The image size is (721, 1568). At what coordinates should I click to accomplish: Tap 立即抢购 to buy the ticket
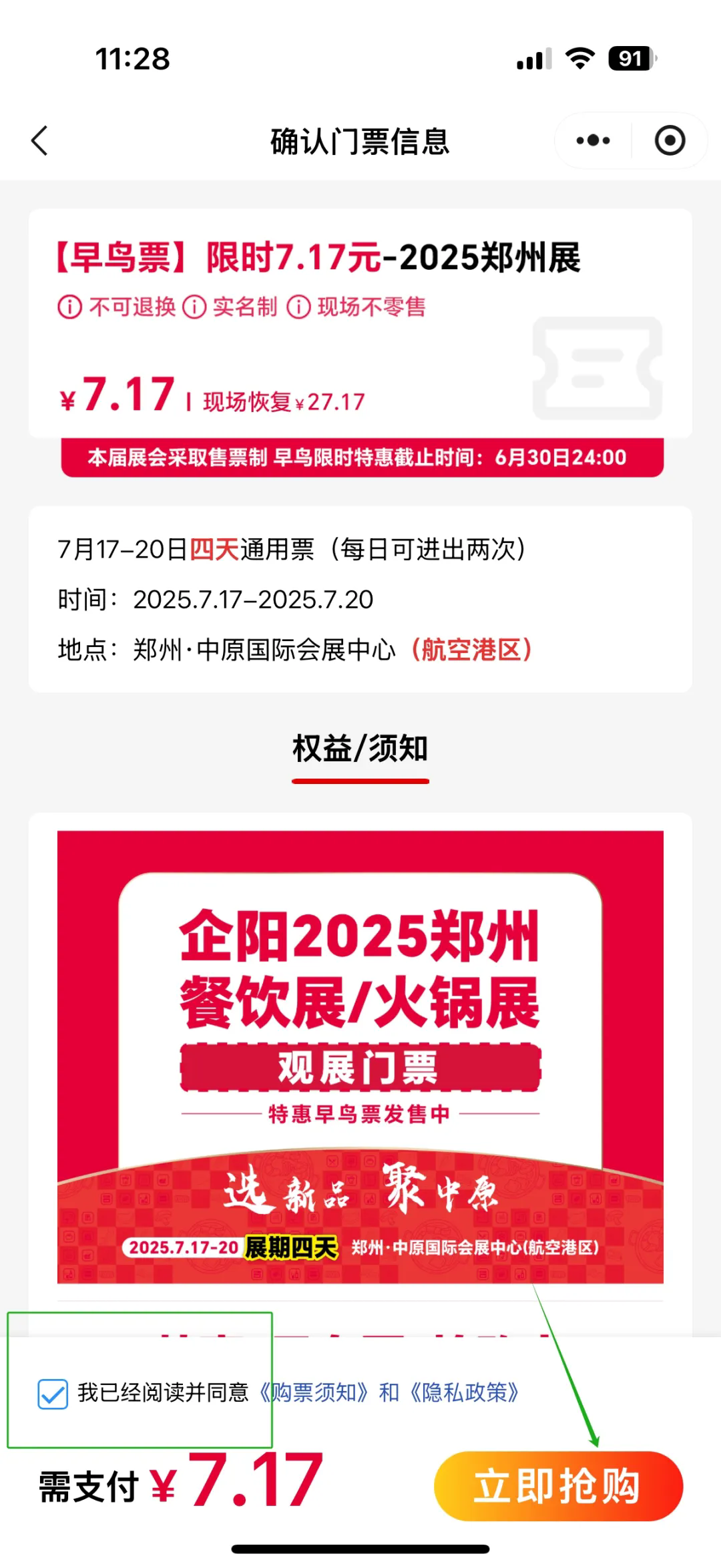[x=558, y=1487]
